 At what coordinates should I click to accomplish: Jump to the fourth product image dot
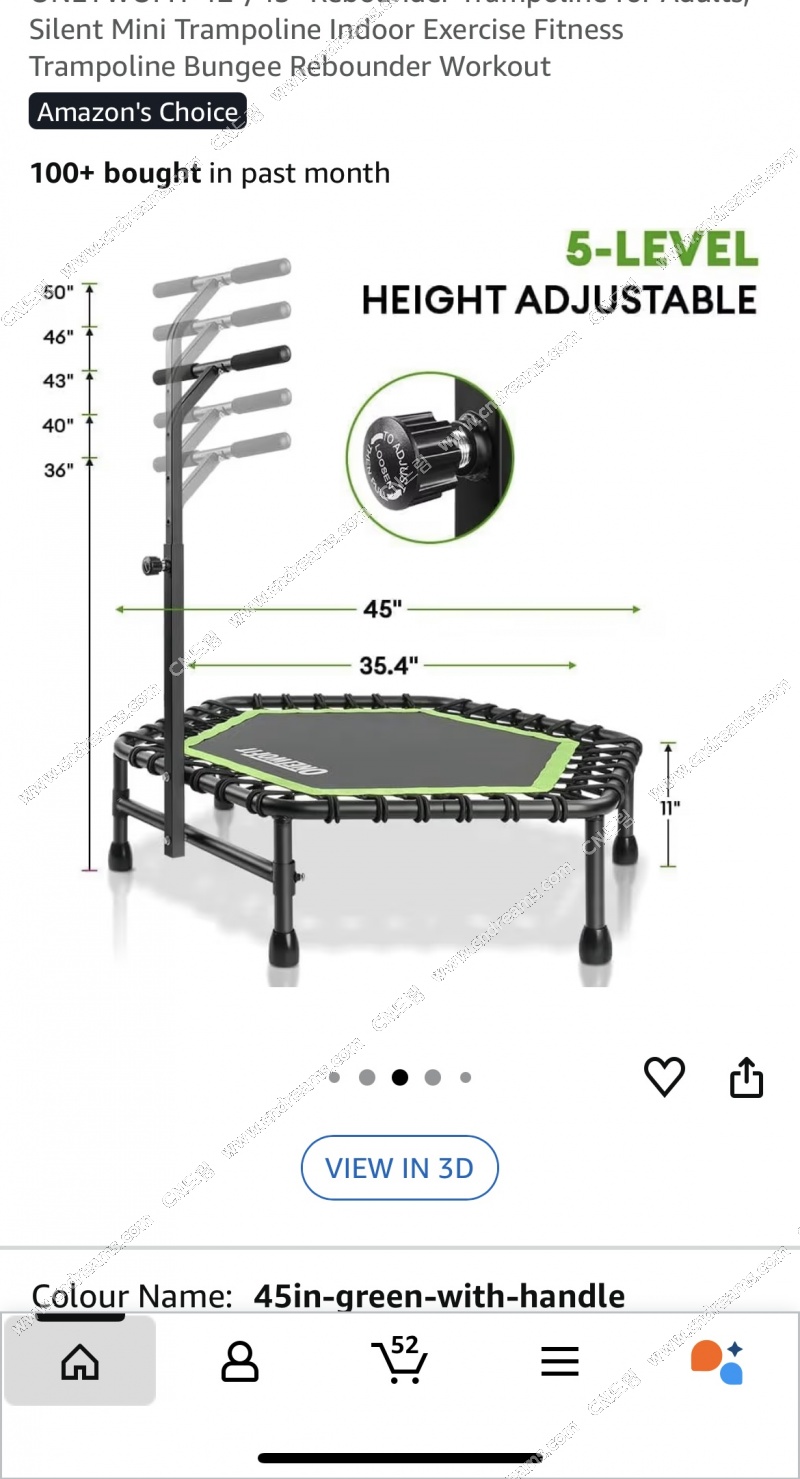tap(432, 1077)
